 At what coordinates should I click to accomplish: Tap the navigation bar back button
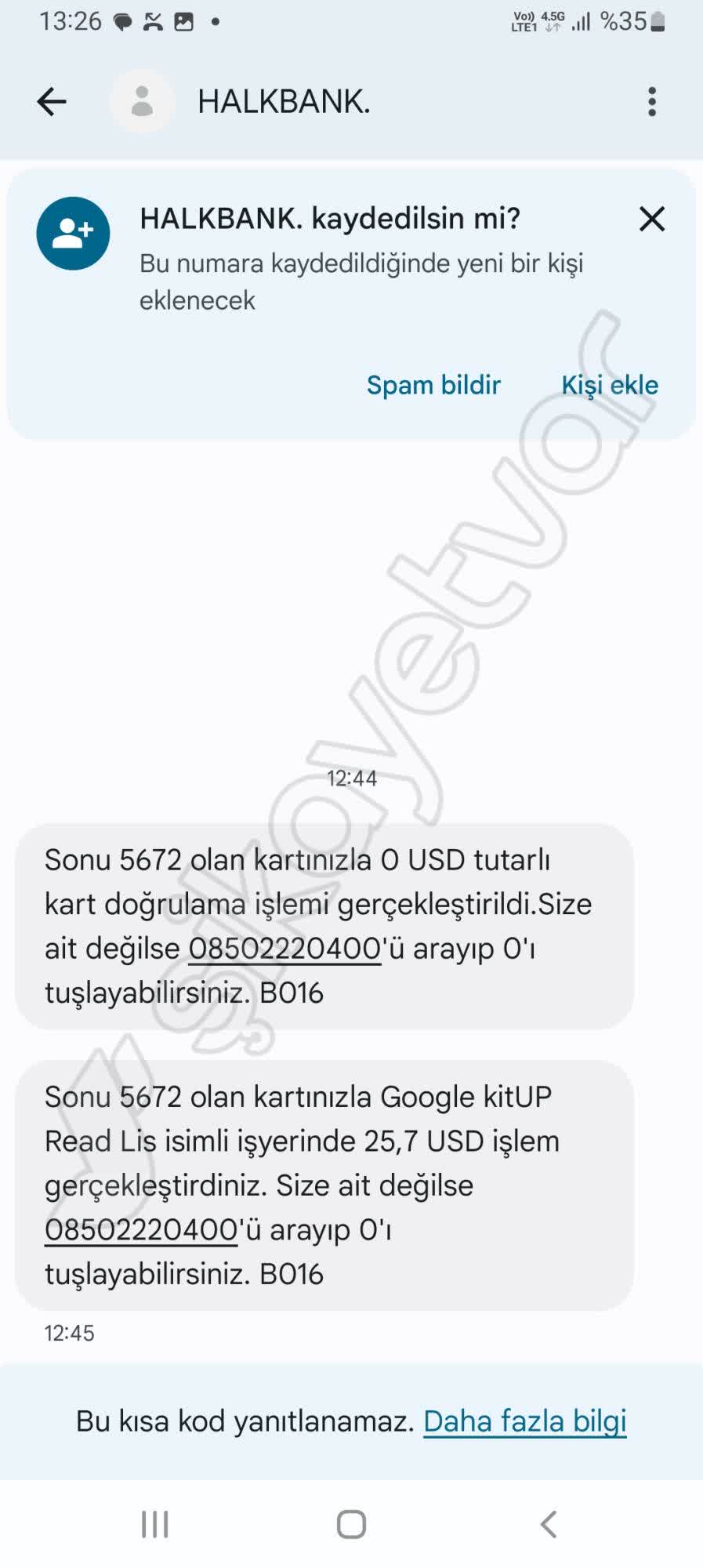pos(549,1525)
